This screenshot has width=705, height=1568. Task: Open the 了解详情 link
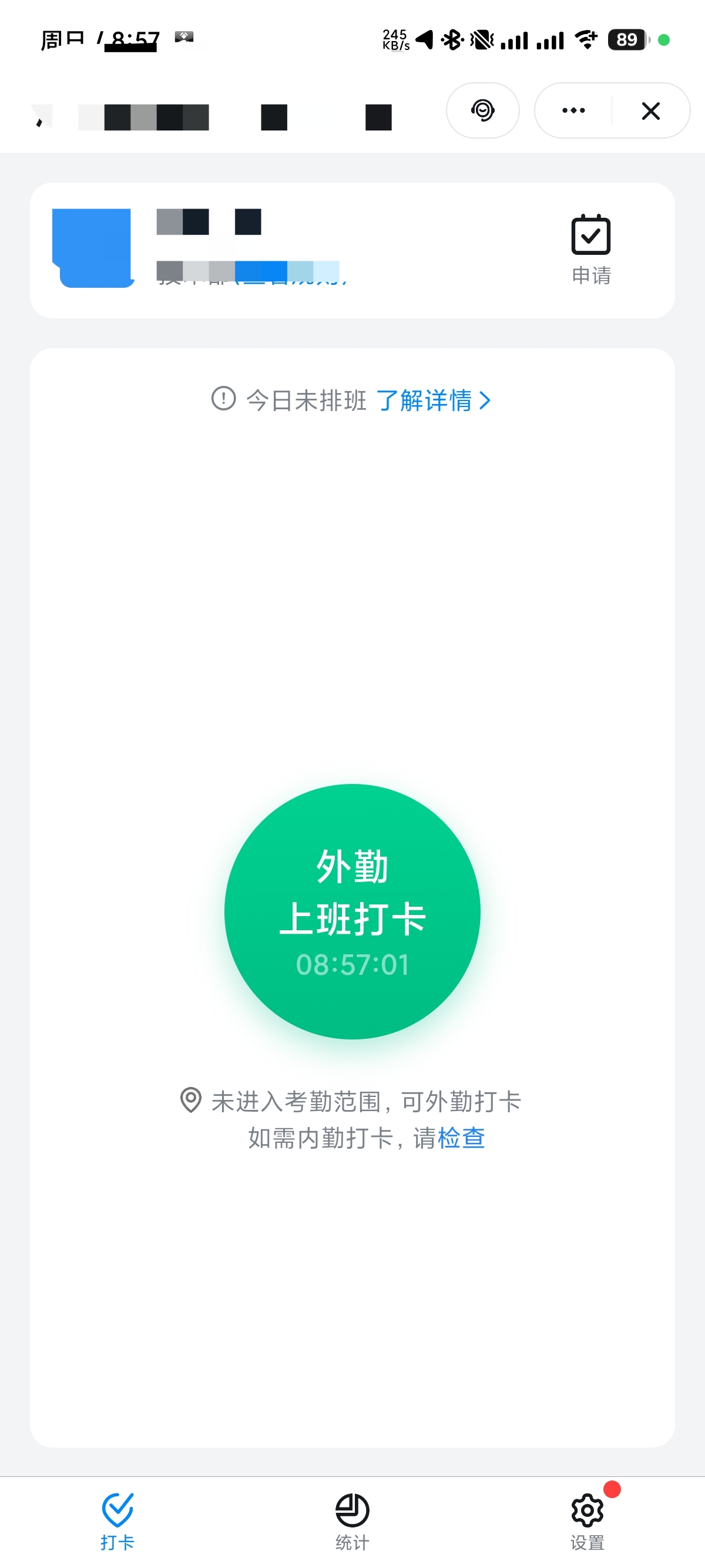point(426,401)
